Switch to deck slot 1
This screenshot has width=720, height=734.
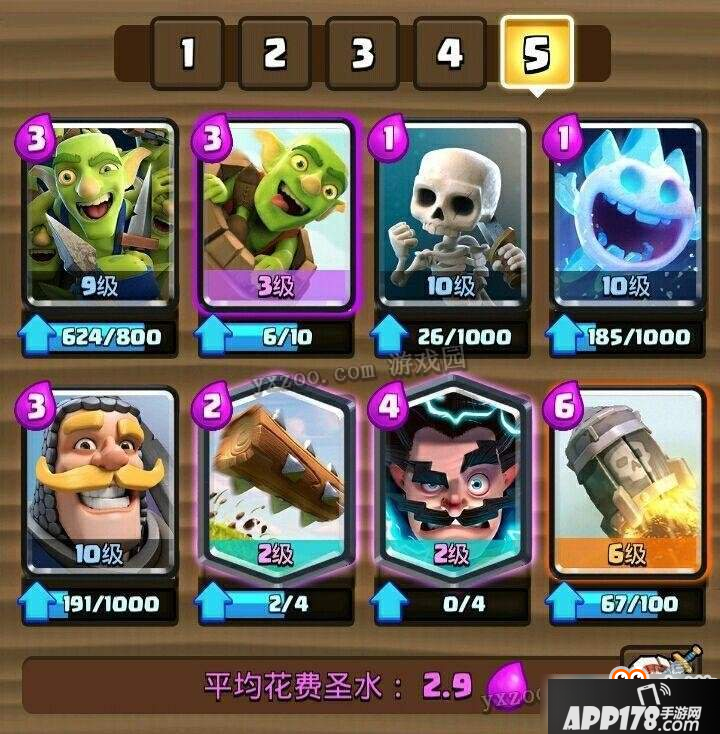[x=187, y=55]
